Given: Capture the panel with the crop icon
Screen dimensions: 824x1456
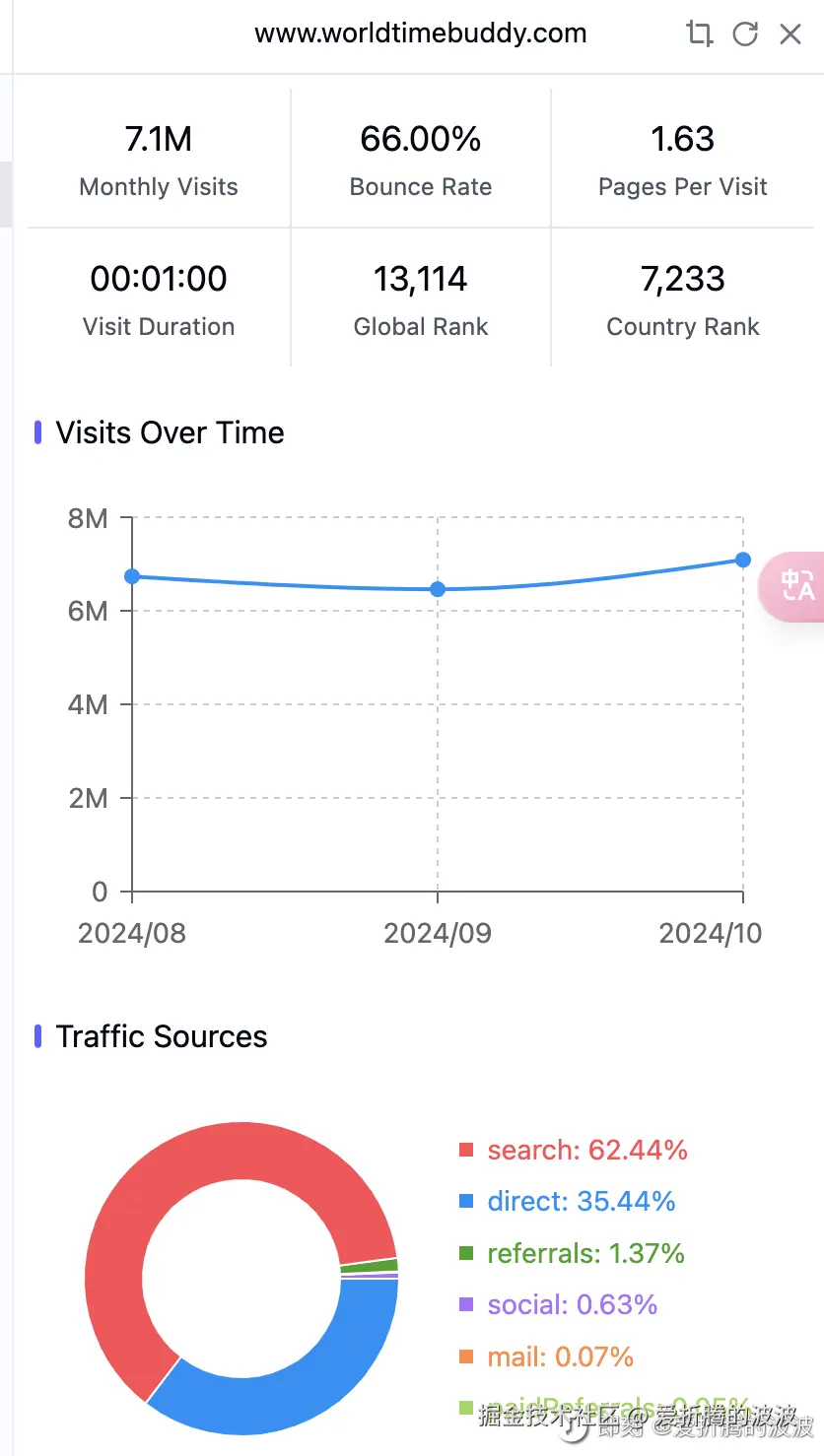Looking at the screenshot, I should click(699, 34).
